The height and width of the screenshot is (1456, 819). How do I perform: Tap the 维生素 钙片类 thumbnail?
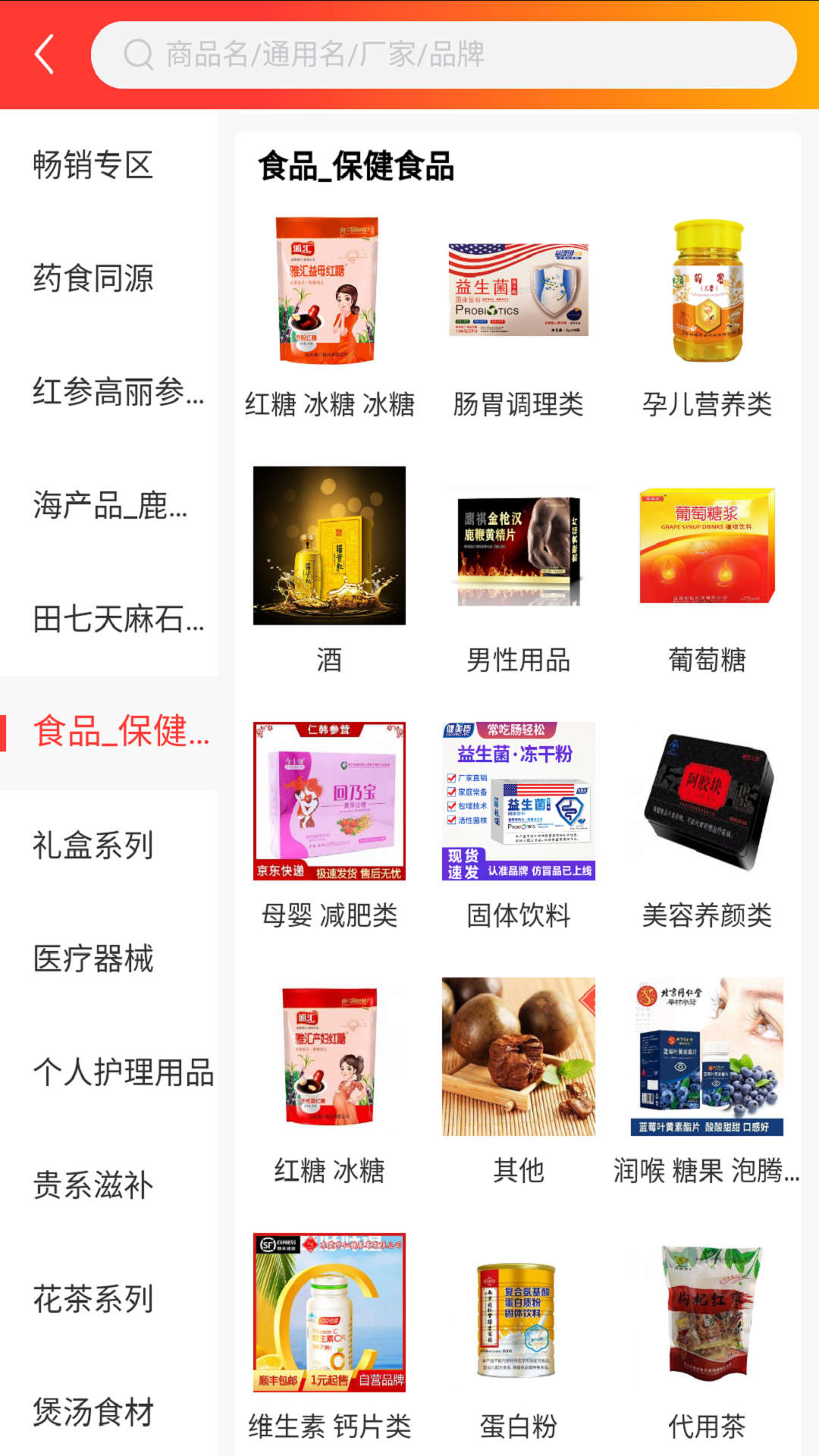coord(329,1313)
